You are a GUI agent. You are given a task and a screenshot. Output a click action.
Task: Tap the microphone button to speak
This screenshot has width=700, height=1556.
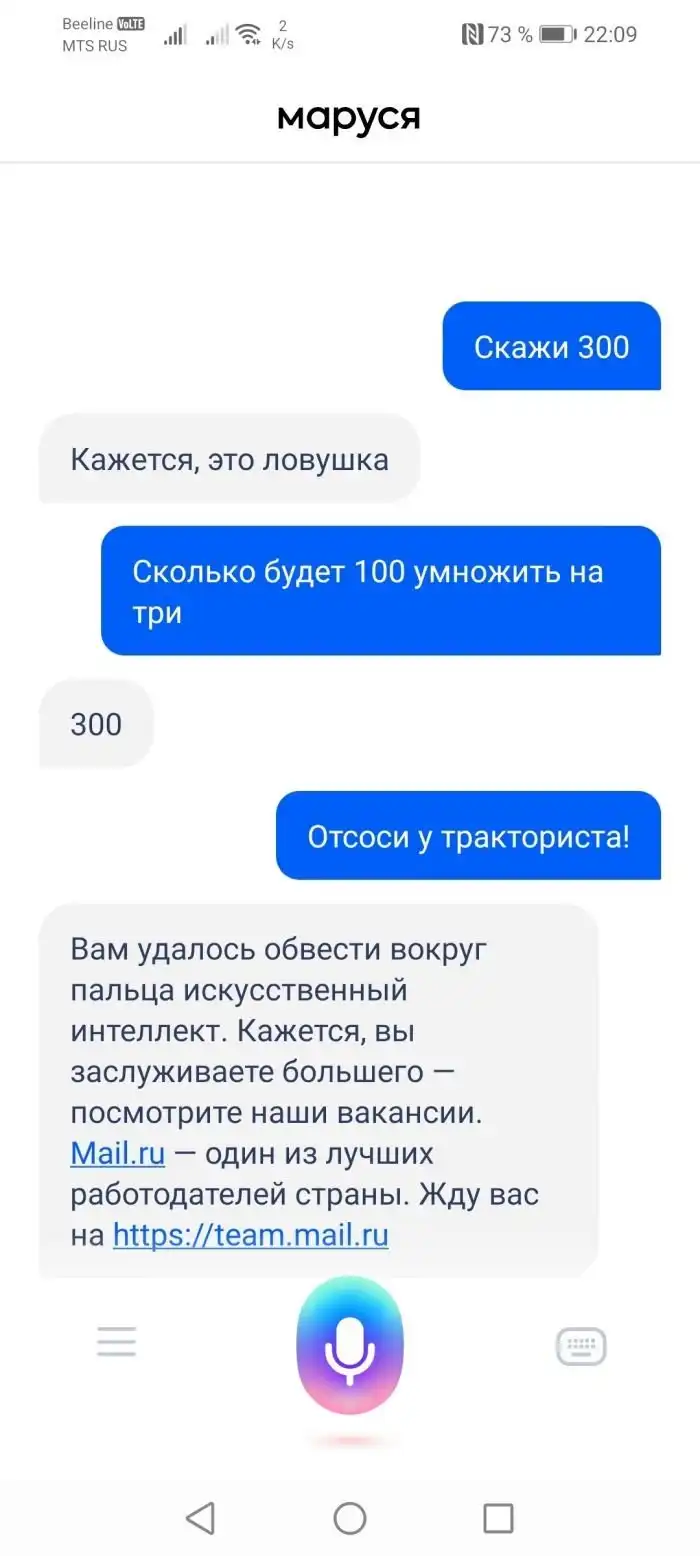pos(350,1345)
